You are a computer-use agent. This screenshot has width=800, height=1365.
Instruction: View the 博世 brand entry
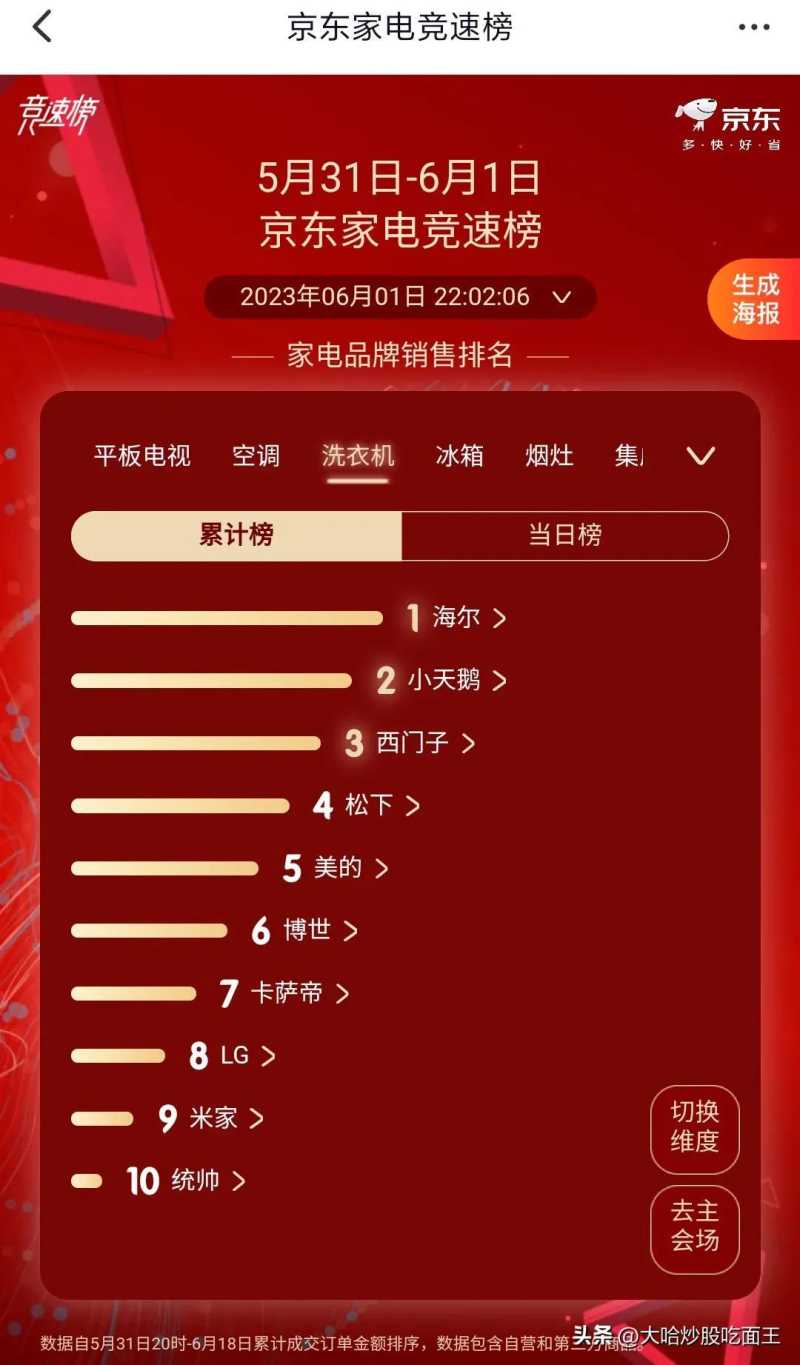(308, 930)
